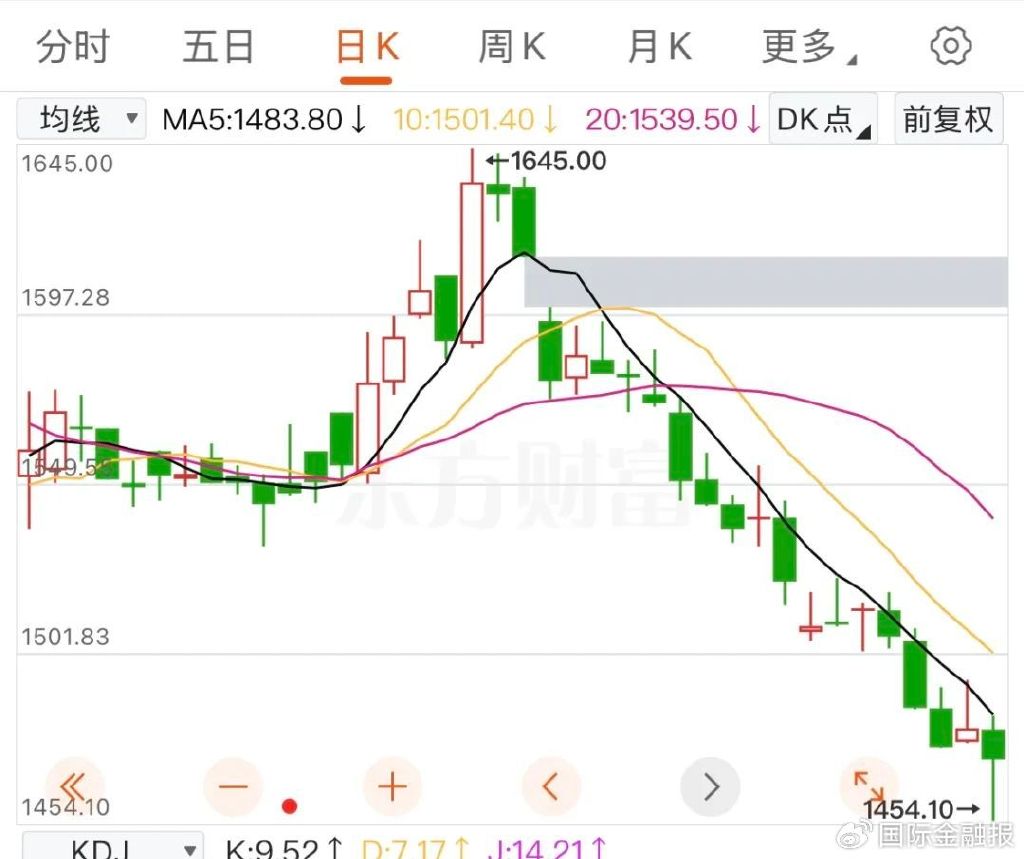Switch to the 分时 tab
This screenshot has width=1024, height=859.
[72, 46]
